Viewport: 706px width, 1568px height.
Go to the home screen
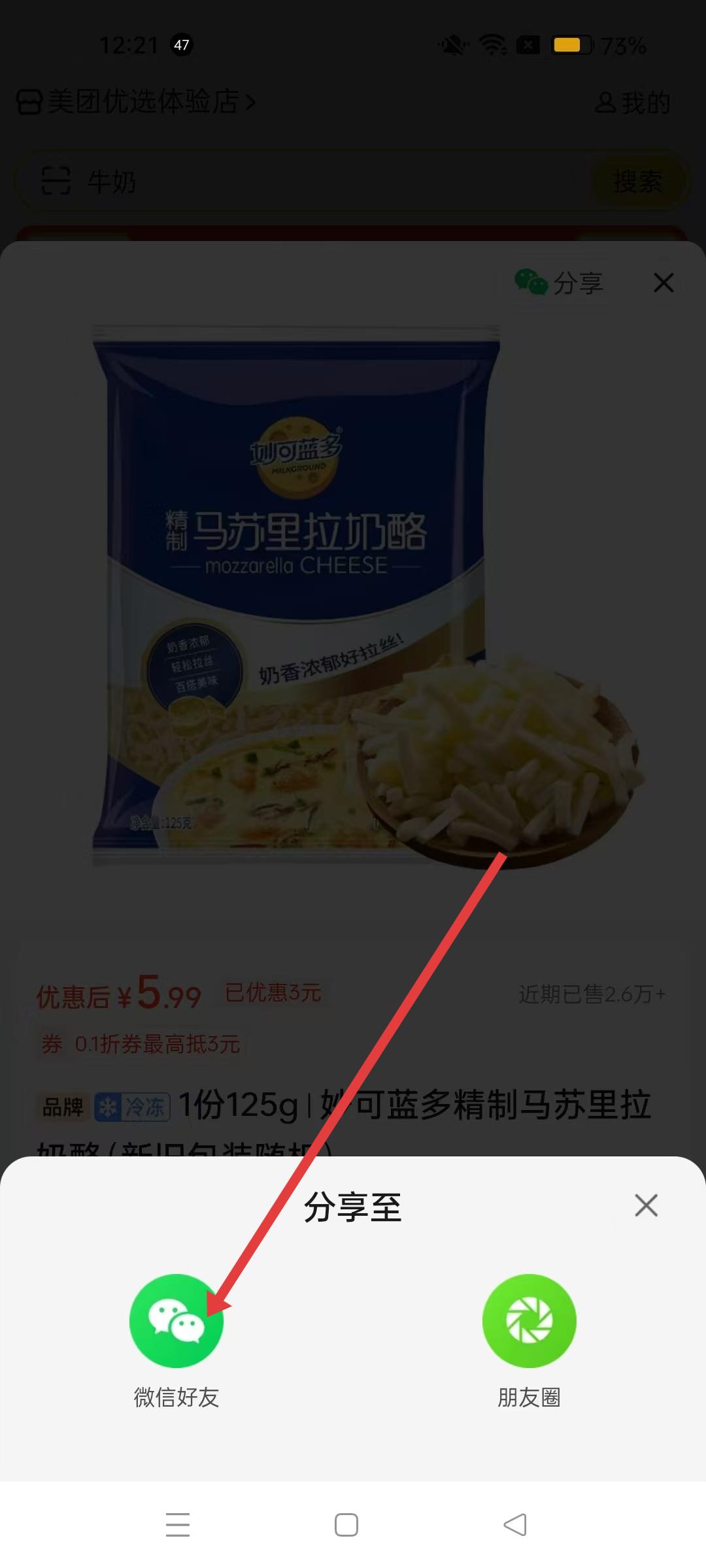(346, 1525)
